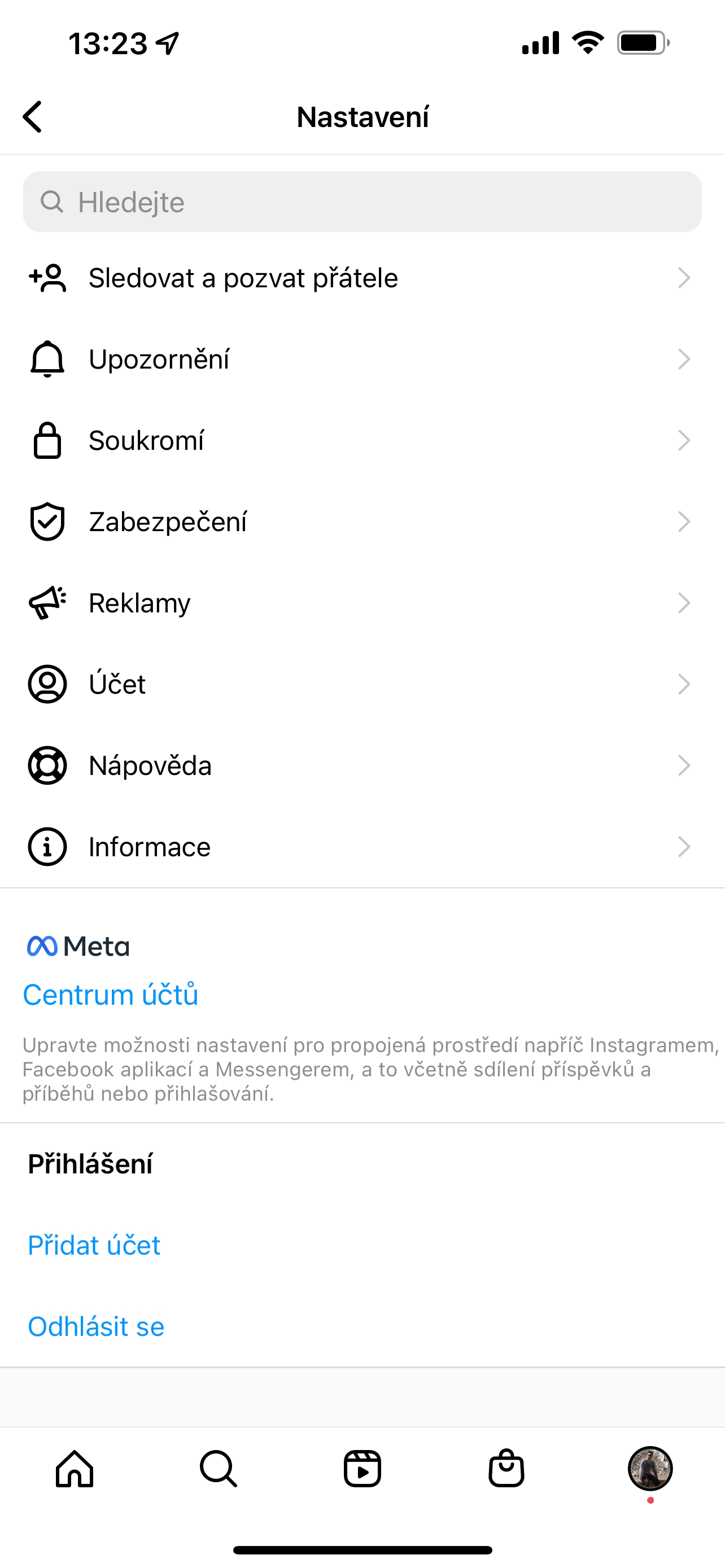Tap Odhlásit se
Viewport: 725px width, 1568px height.
coord(96,1326)
